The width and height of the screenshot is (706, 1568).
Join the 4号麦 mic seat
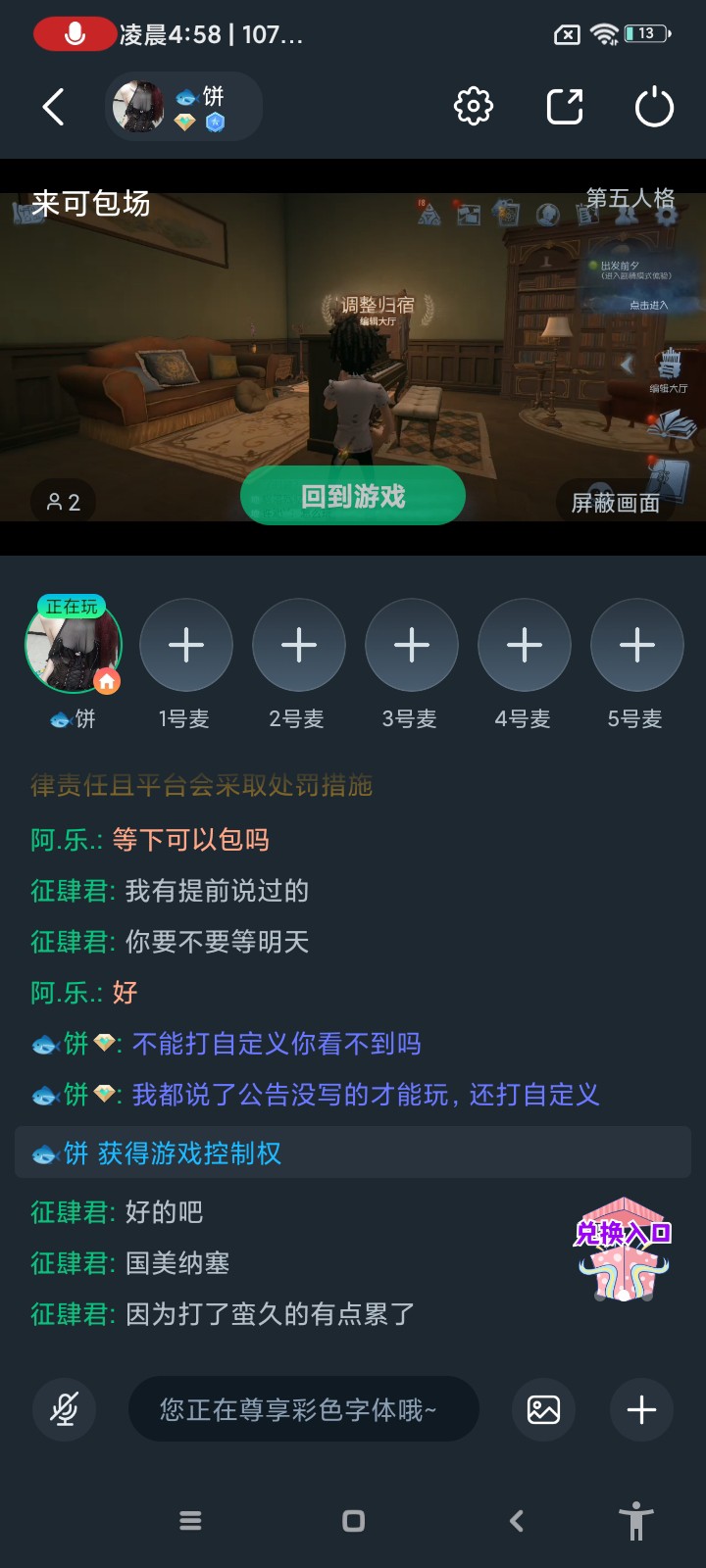pyautogui.click(x=525, y=646)
